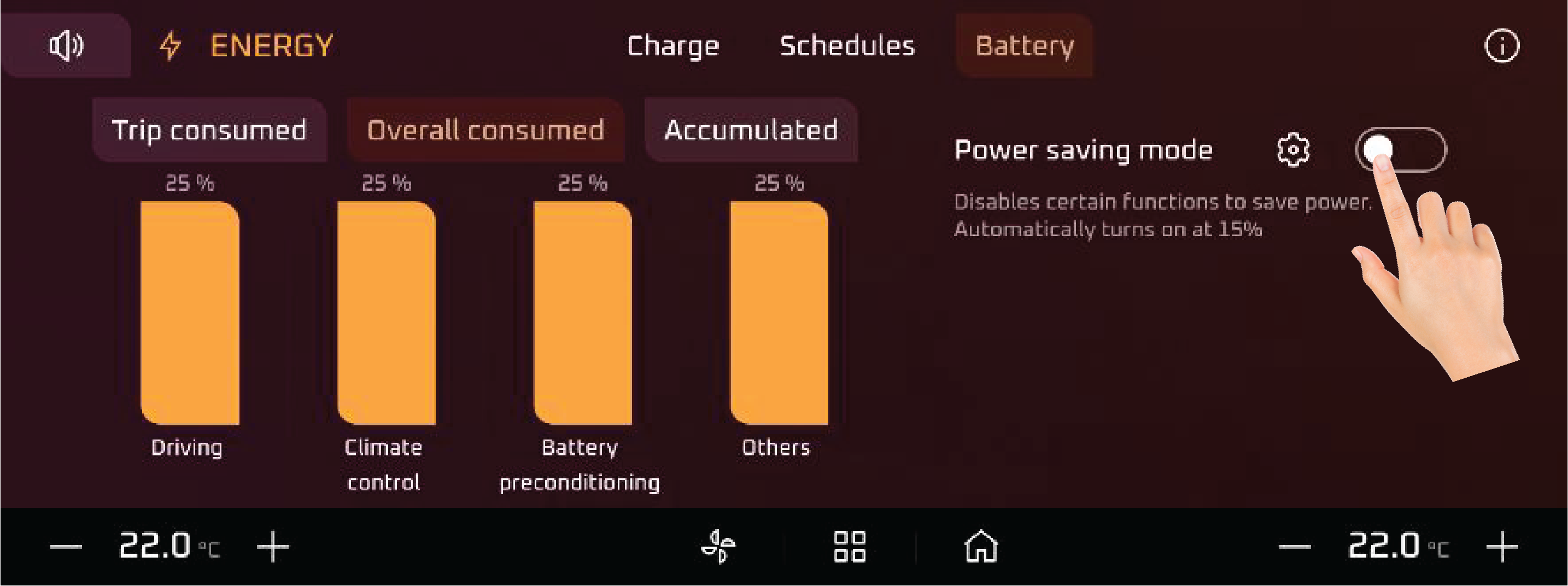Open the volume speaker control
1568x586 pixels.
tap(66, 45)
